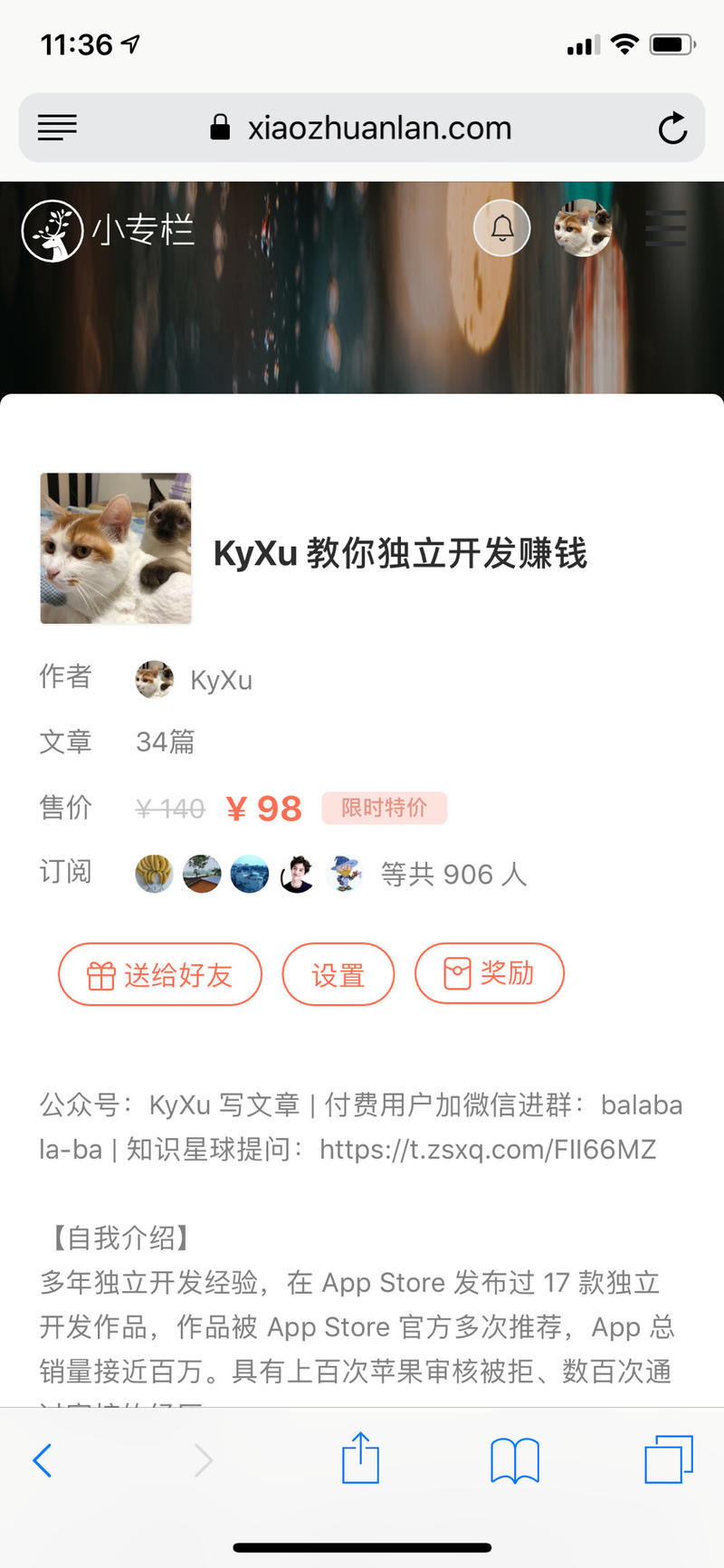Tap the 奖励 reward button
Viewport: 724px width, 1568px height.
490,973
